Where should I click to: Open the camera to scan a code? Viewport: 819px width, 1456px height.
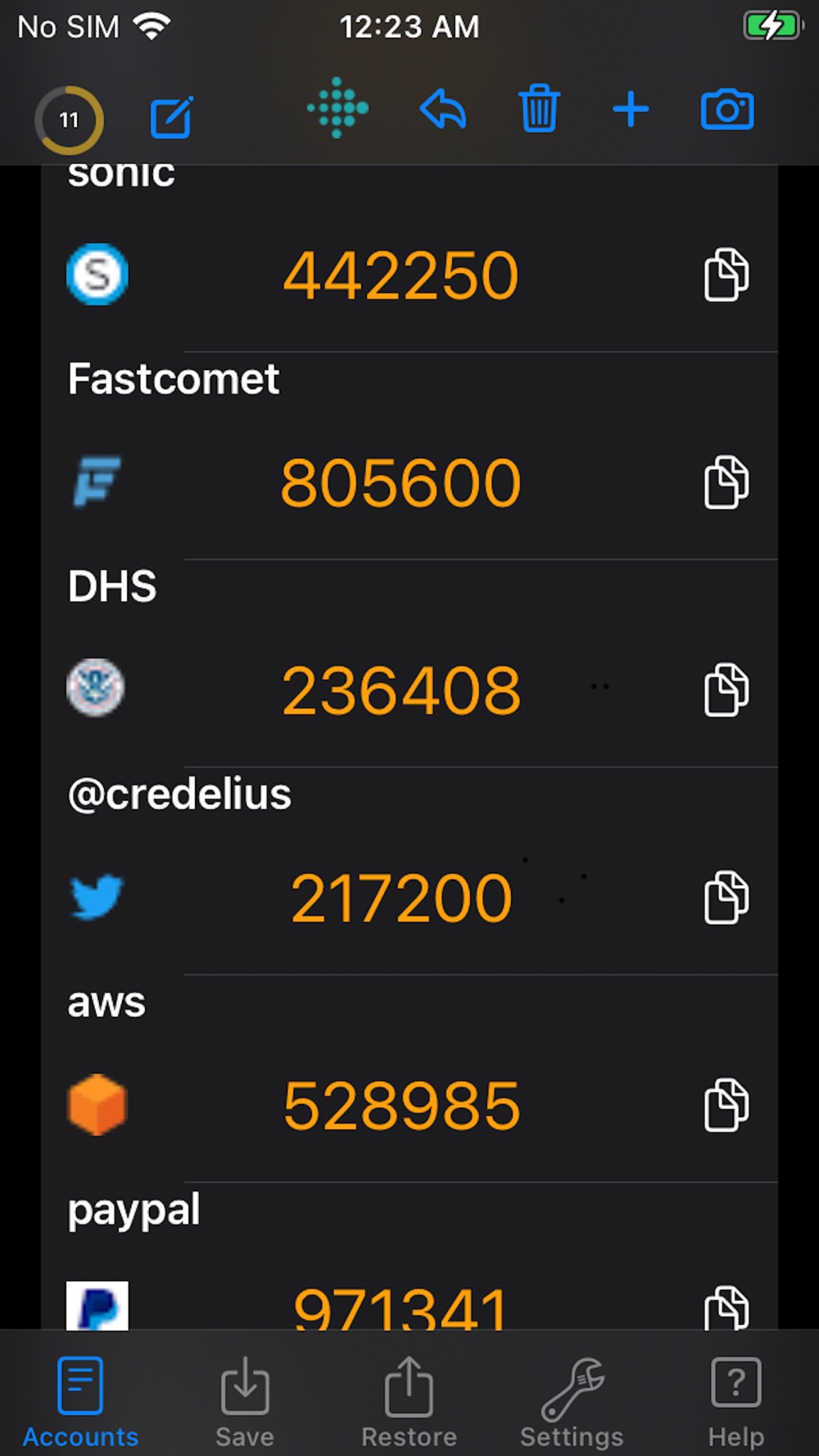[727, 110]
